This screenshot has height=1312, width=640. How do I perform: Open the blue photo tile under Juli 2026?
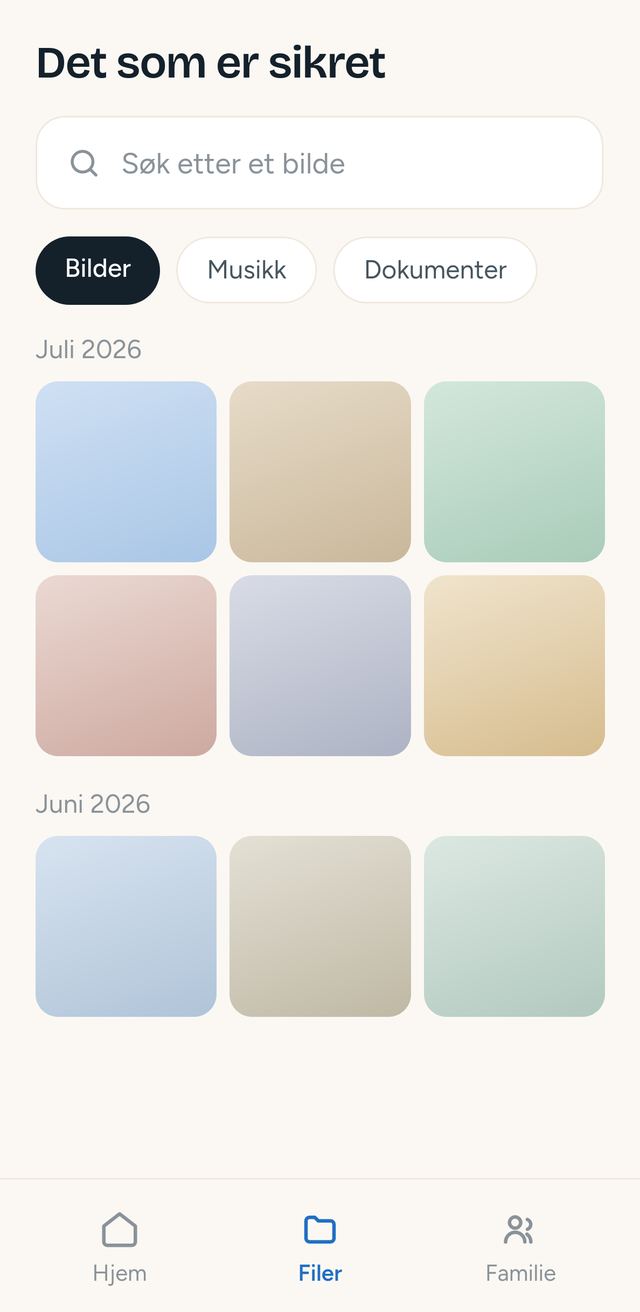click(x=126, y=472)
